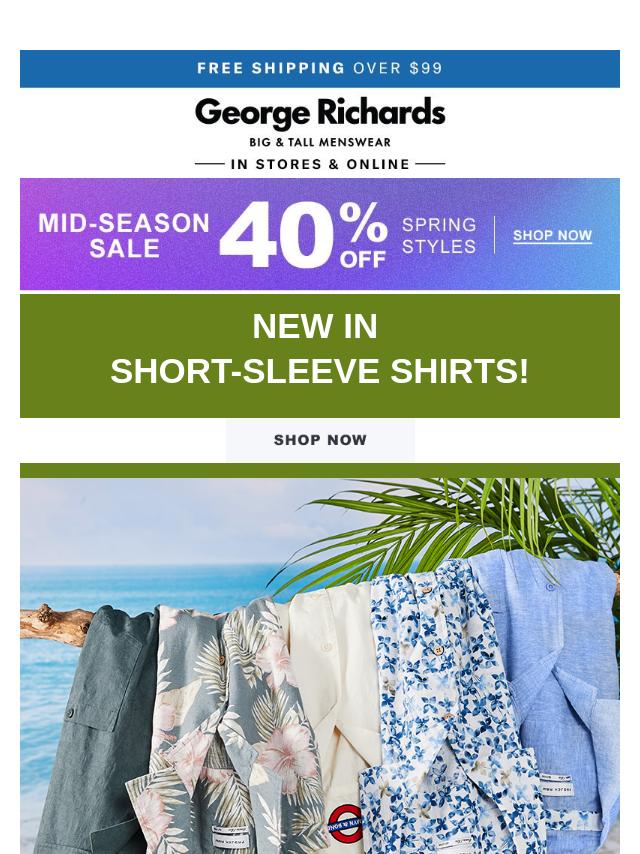The height and width of the screenshot is (854, 640).
Task: Open the short-sleeve shirts beach photo
Action: click(x=320, y=665)
